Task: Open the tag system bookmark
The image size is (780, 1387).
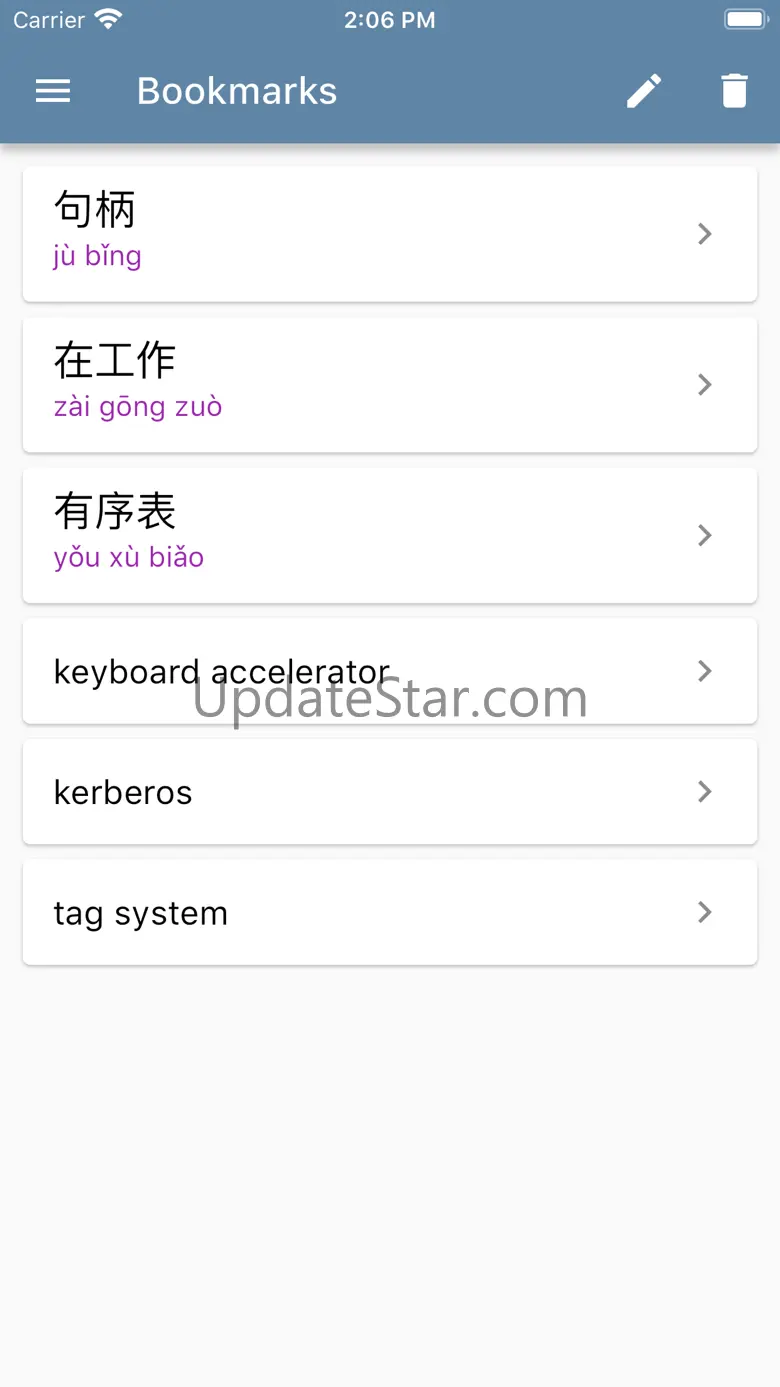Action: click(390, 913)
